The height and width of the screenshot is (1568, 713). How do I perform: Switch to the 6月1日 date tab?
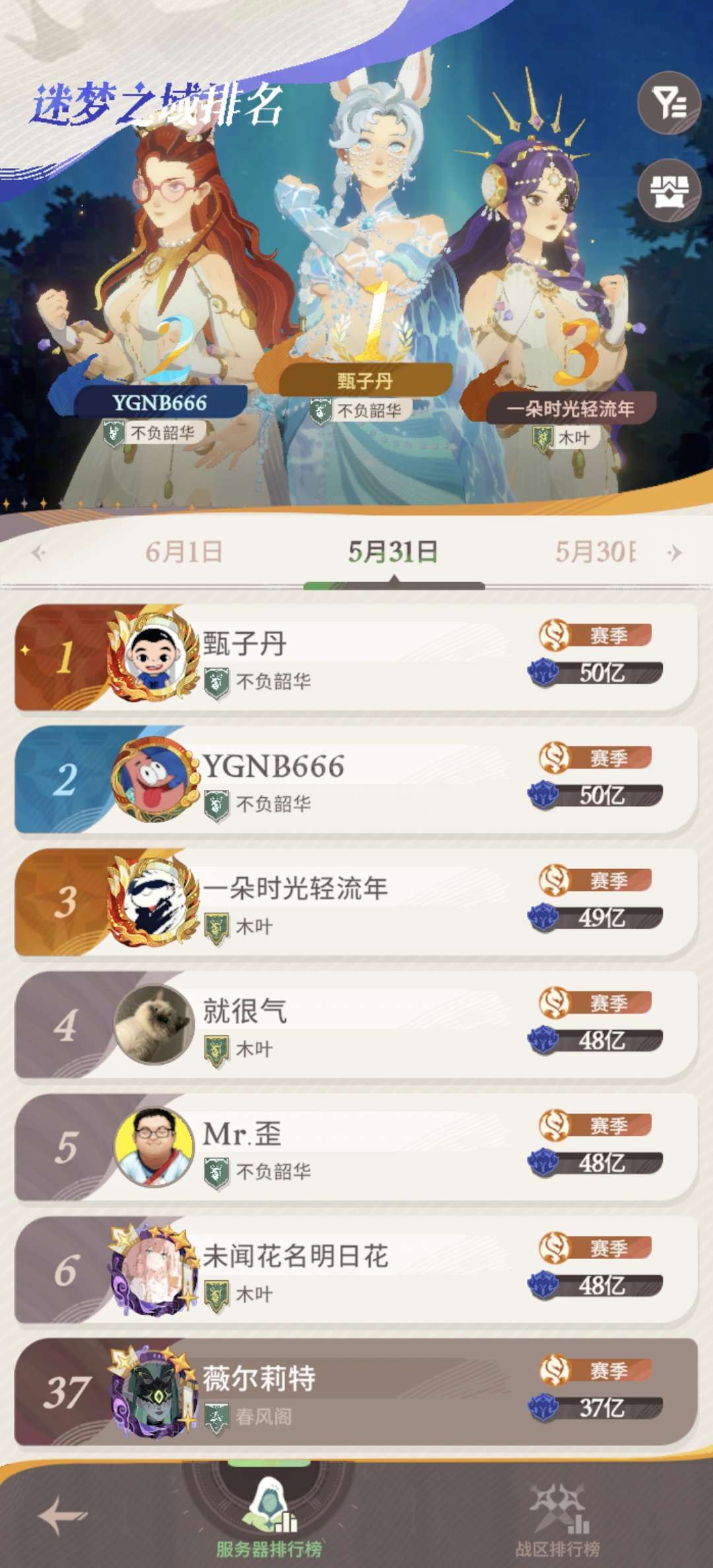click(184, 552)
